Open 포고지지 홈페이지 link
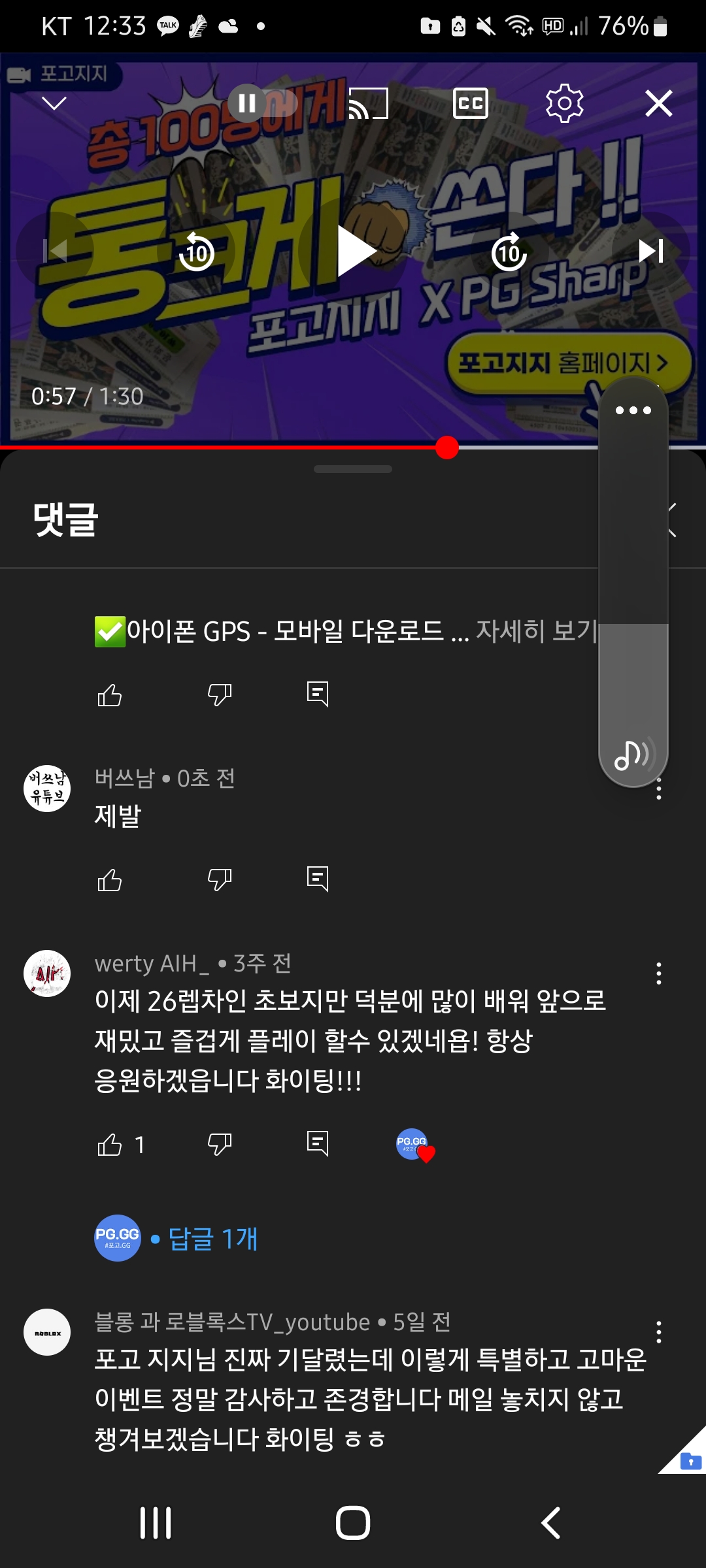This screenshot has width=706, height=1568. click(x=562, y=363)
